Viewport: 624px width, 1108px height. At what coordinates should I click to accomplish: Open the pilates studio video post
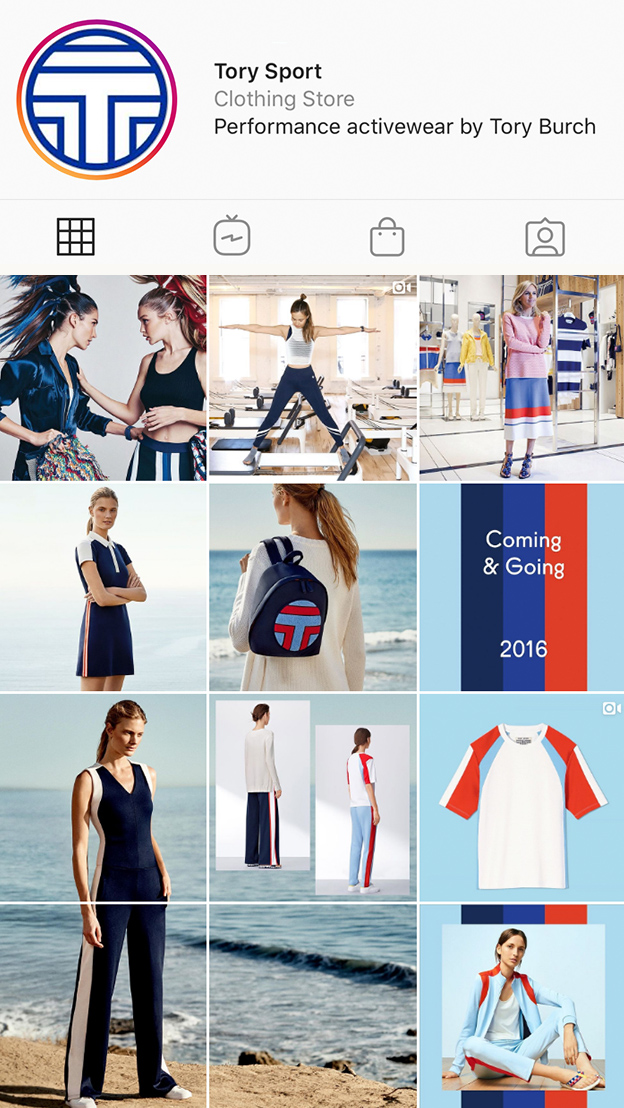tap(313, 378)
